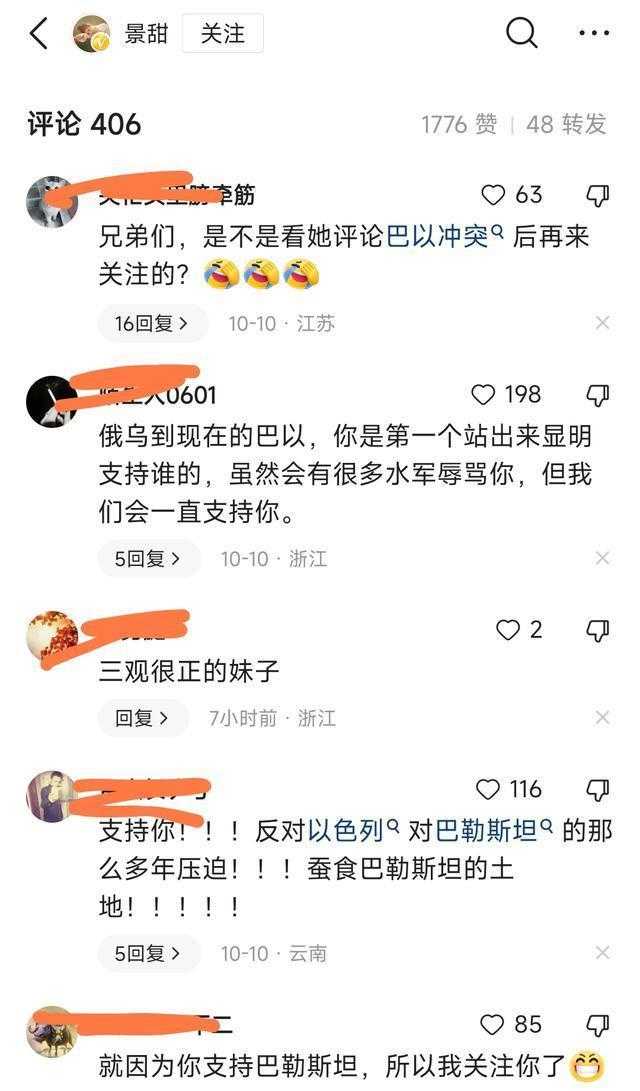Like the comment with 63 likes
Screen dimensions: 640x1091
coord(495,194)
